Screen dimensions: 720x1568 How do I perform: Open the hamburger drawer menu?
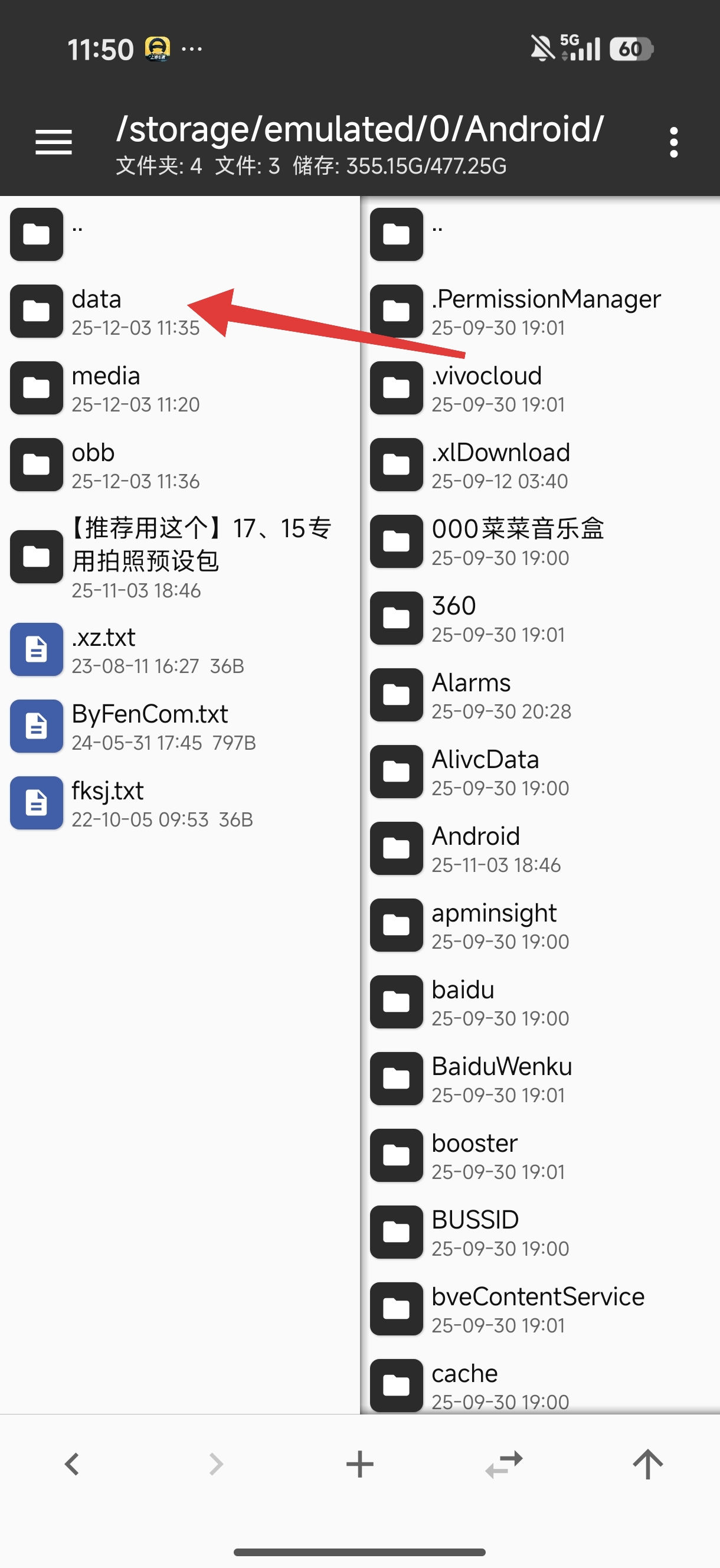tap(54, 142)
